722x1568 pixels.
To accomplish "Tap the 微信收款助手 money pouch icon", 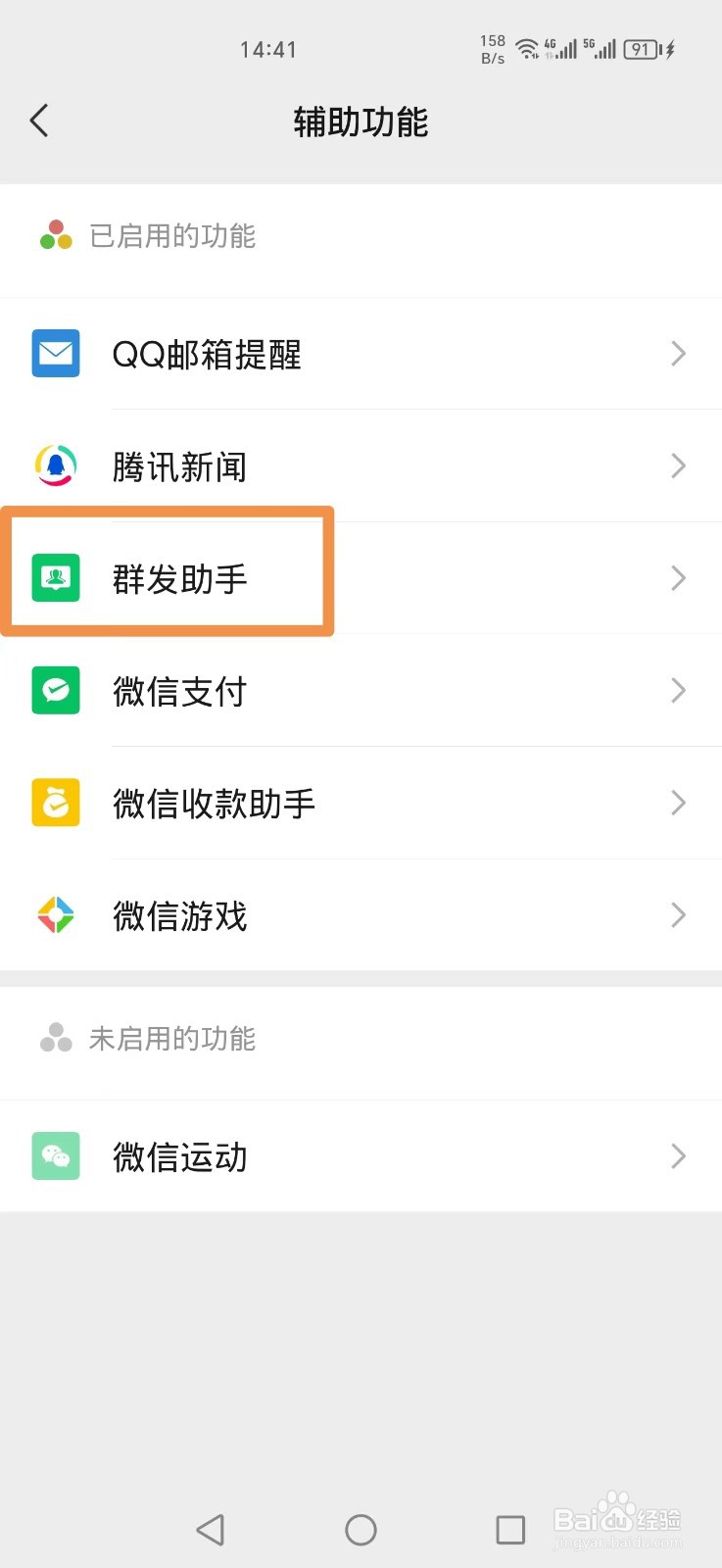I will [x=55, y=803].
